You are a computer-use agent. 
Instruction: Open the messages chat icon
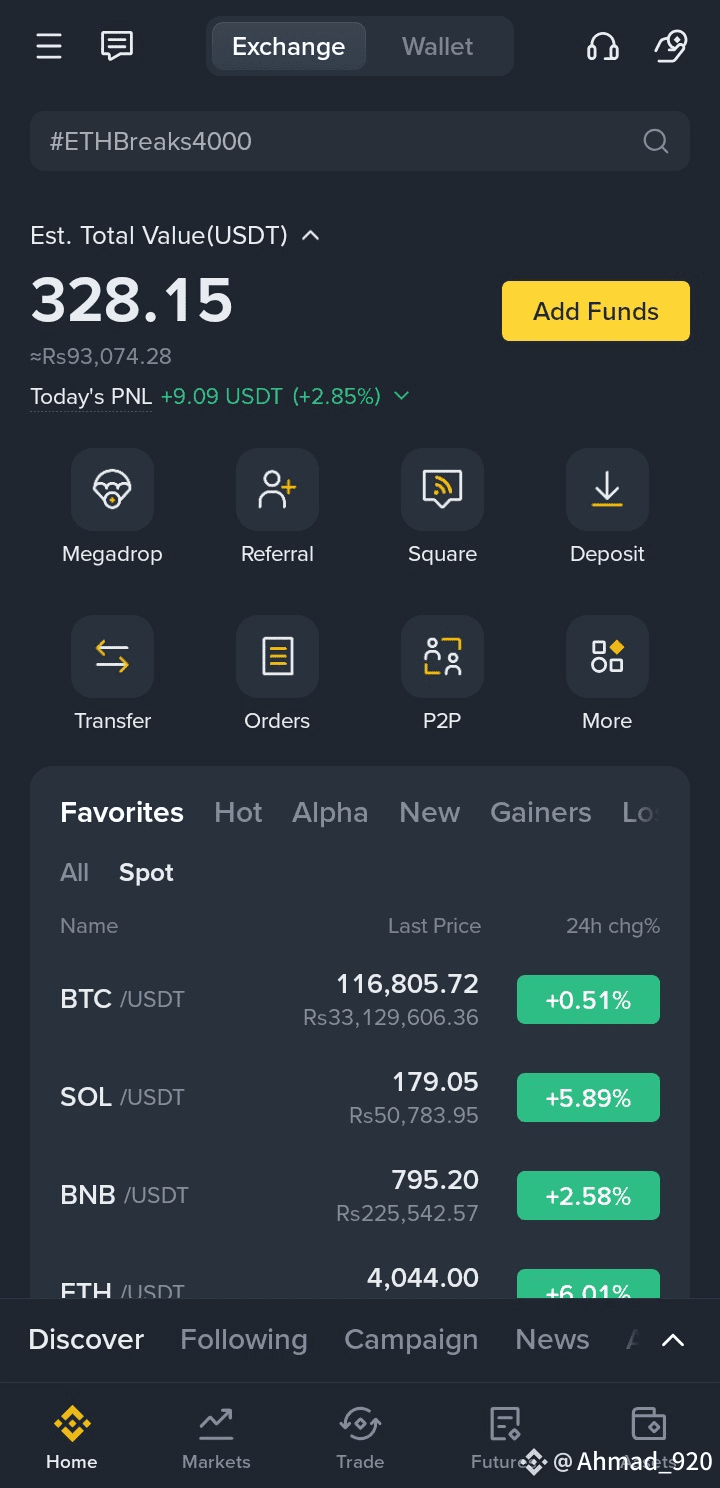click(x=117, y=45)
